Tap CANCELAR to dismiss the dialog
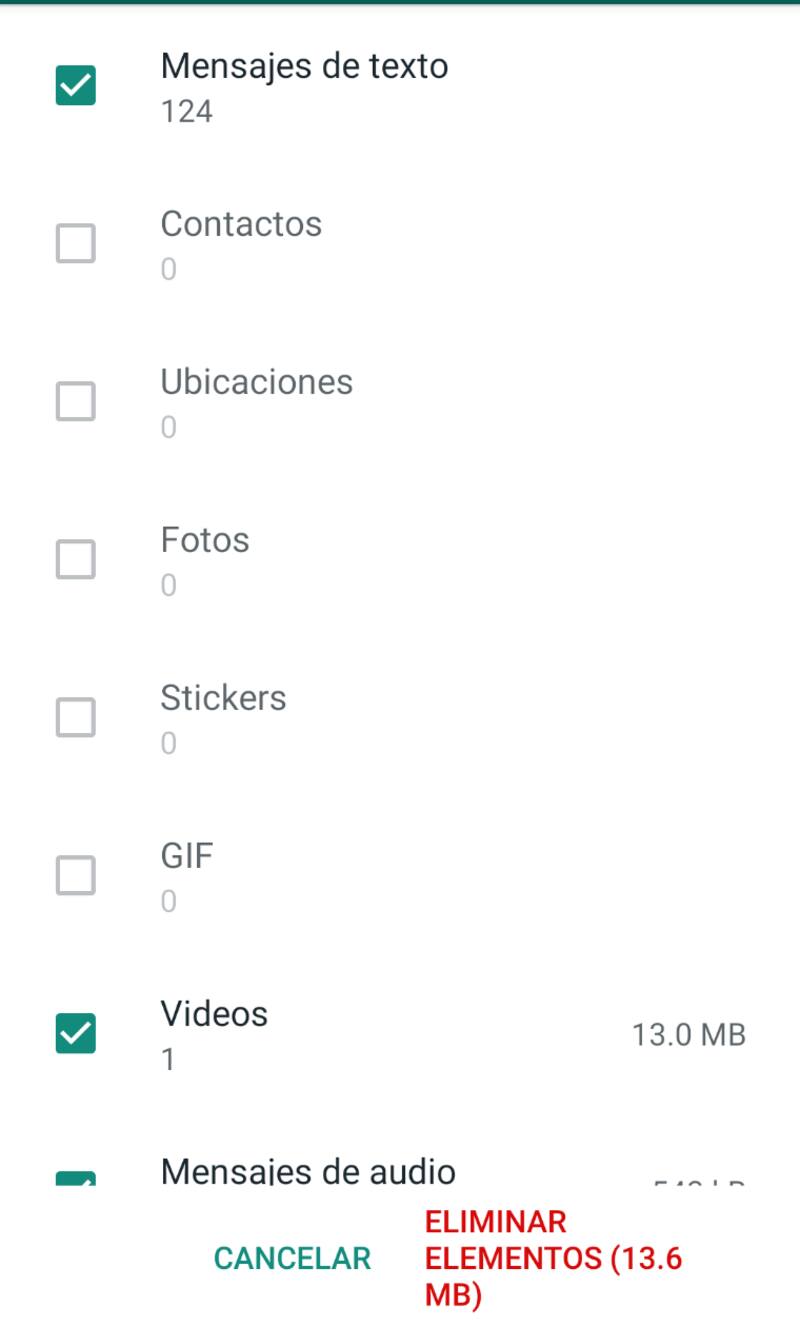 [292, 1258]
